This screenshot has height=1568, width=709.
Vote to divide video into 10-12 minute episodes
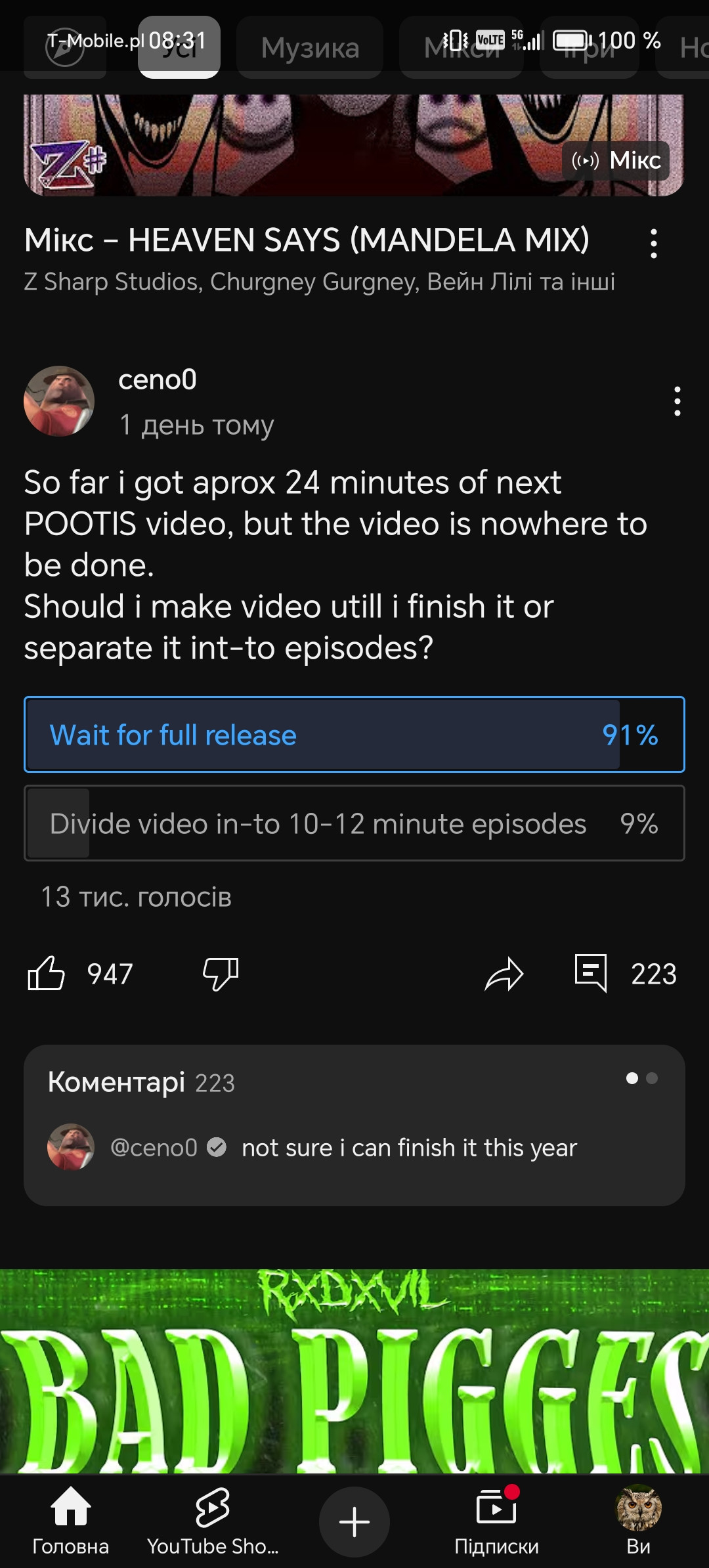point(354,823)
